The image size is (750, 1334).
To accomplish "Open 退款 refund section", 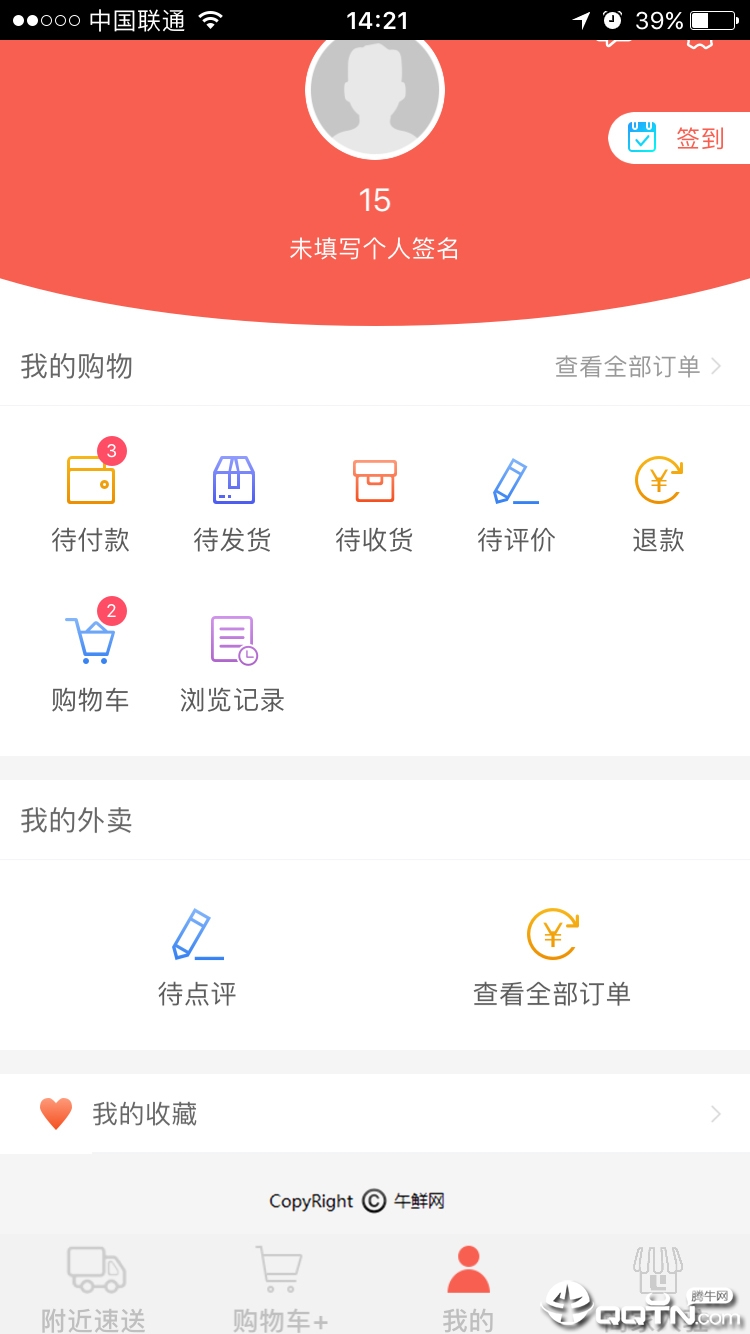I will [x=657, y=500].
